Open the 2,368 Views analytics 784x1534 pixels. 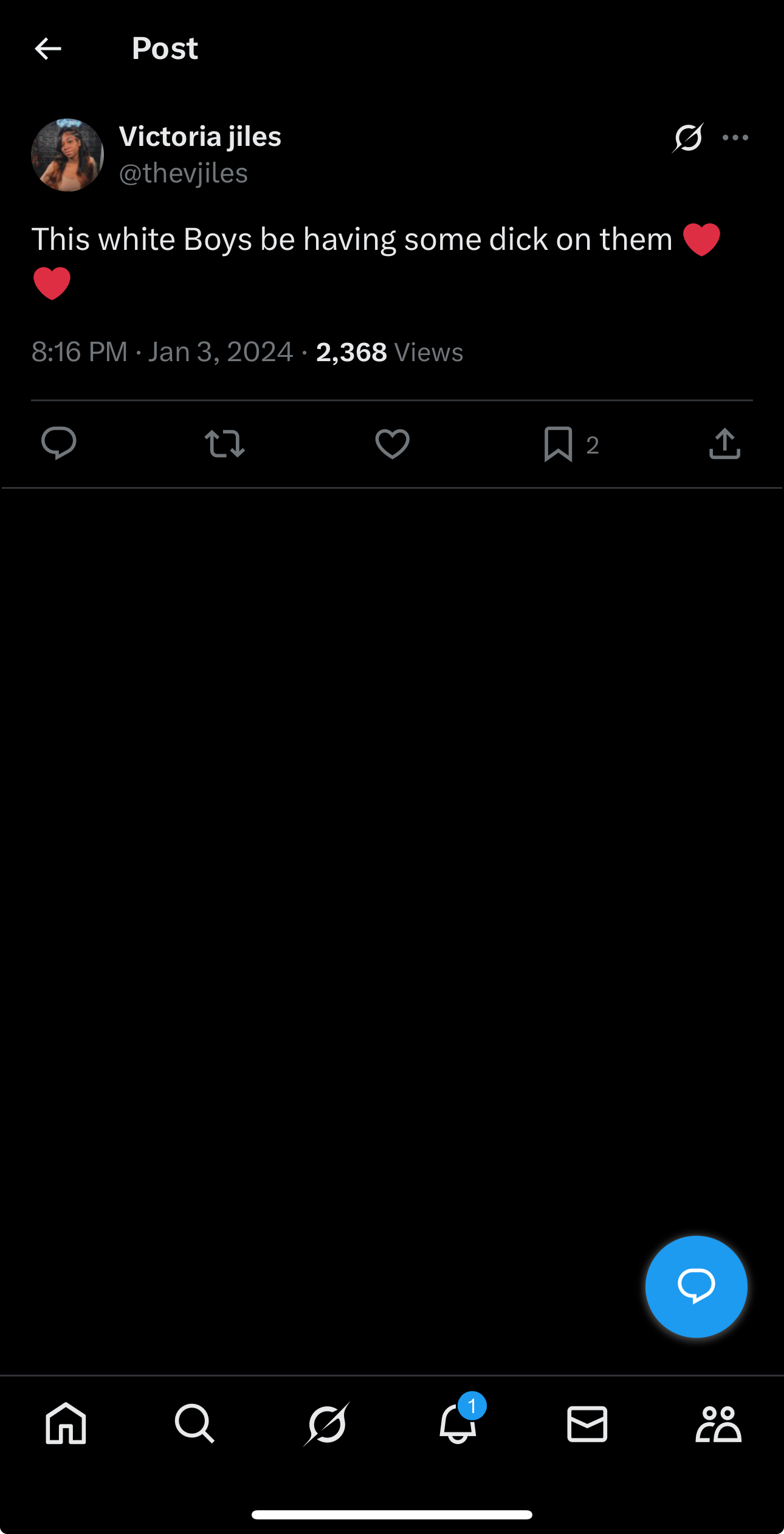pyautogui.click(x=390, y=352)
